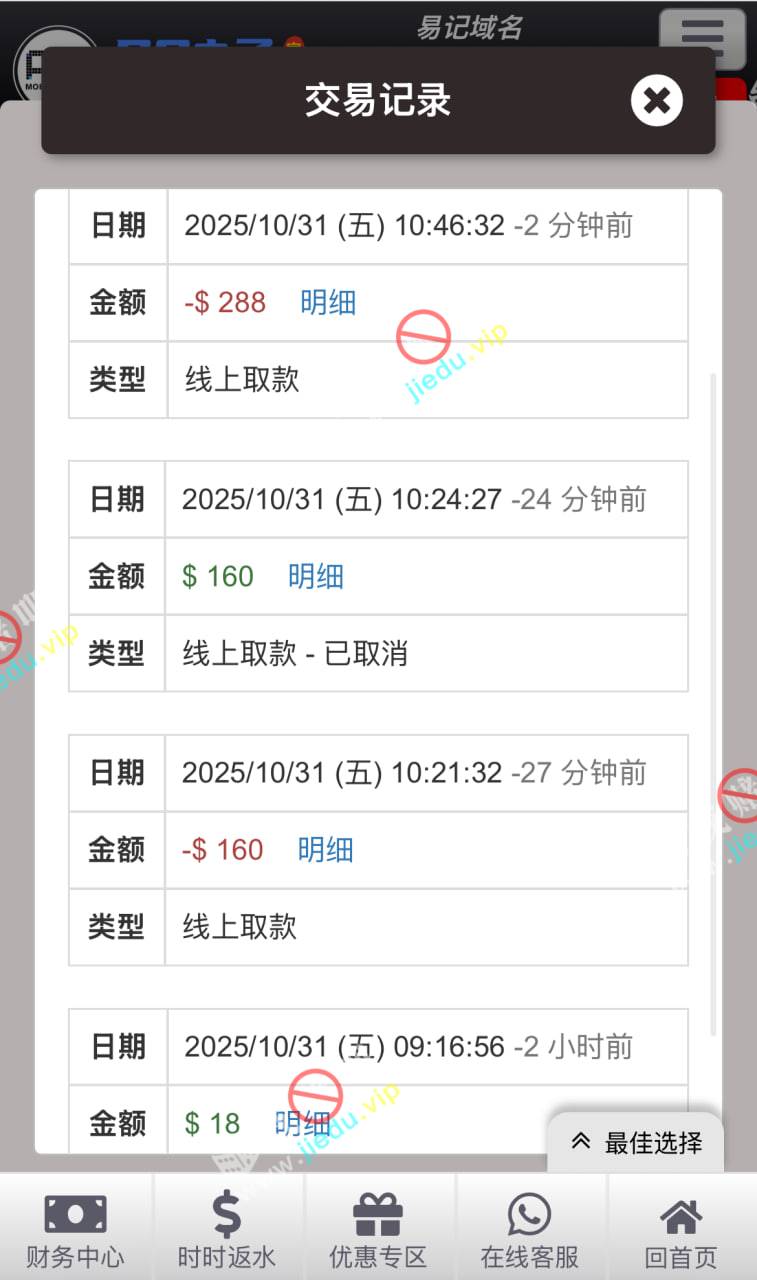Close the 交易记录 dialog

pos(656,101)
